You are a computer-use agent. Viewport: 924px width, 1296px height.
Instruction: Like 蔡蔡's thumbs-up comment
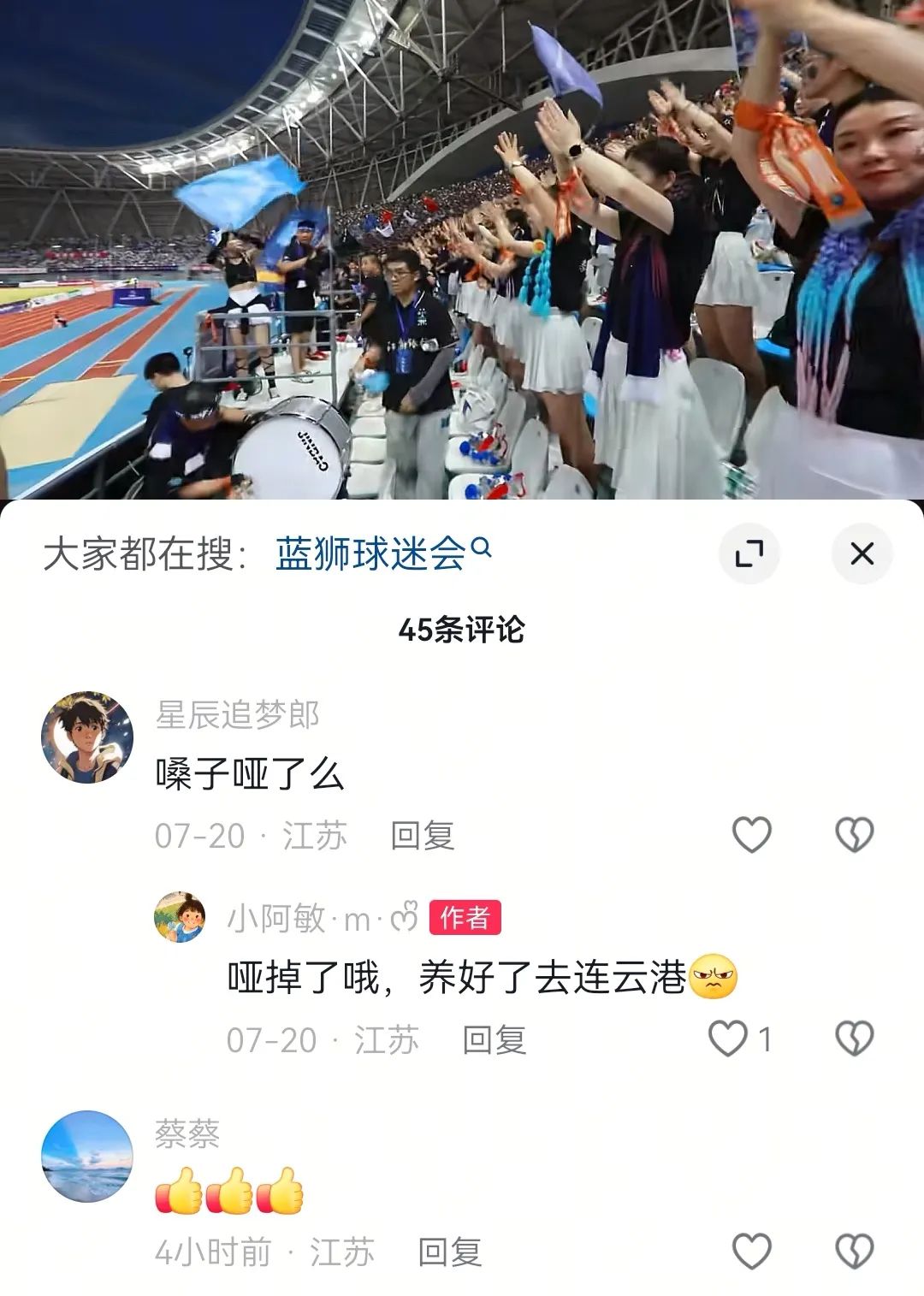point(752,1252)
